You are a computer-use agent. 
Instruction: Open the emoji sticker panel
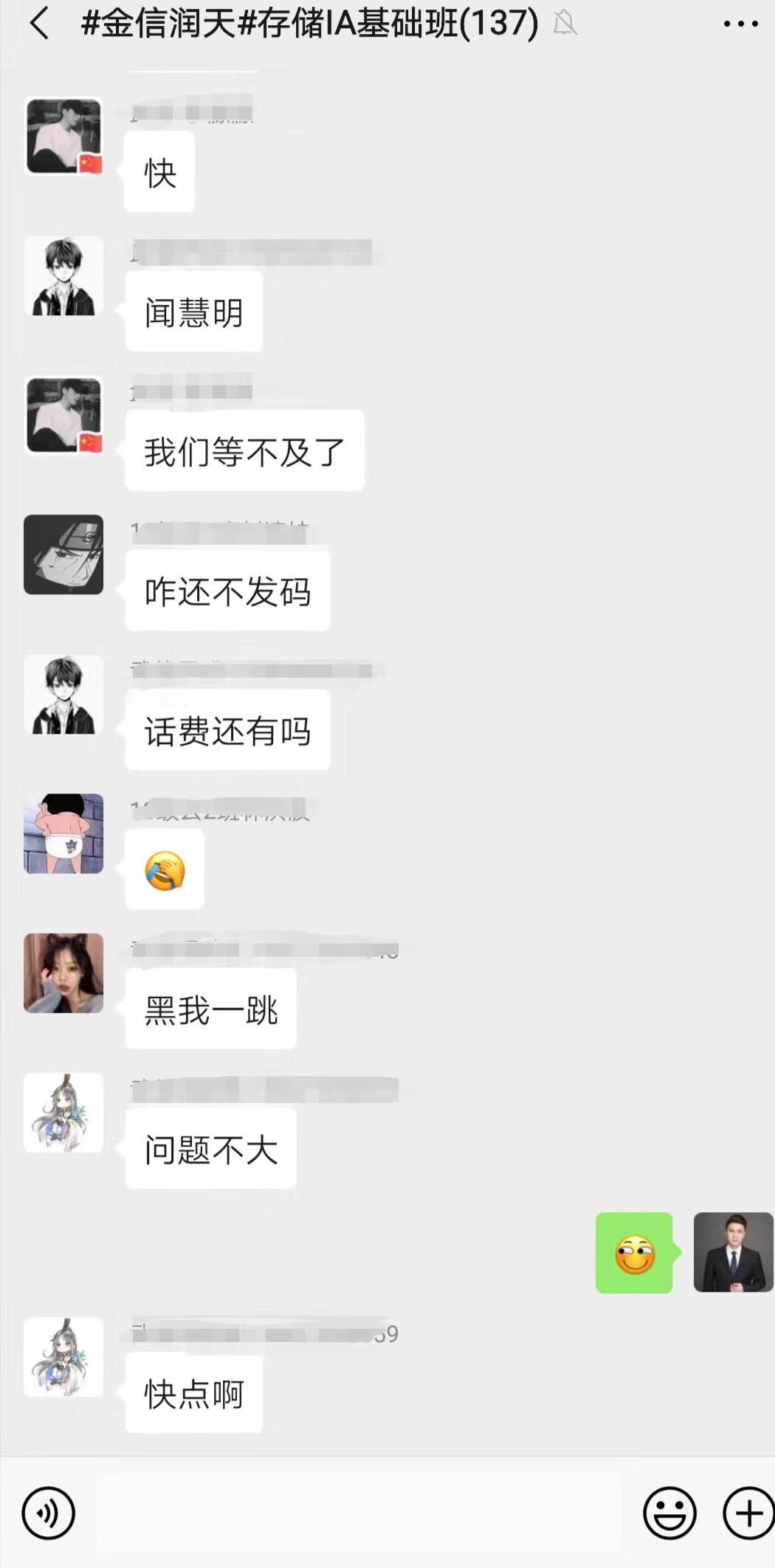(x=669, y=1513)
